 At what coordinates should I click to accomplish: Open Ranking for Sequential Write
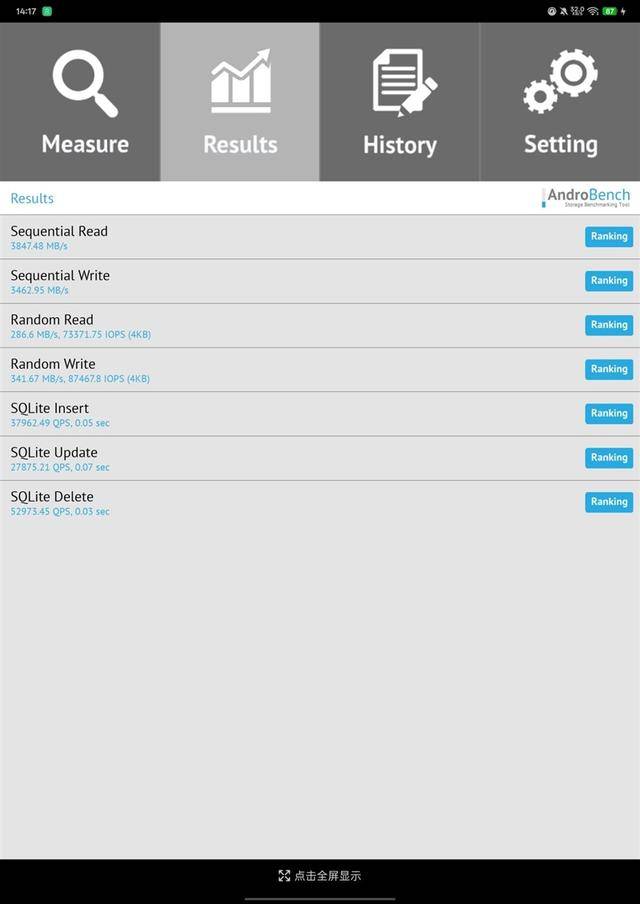[608, 281]
